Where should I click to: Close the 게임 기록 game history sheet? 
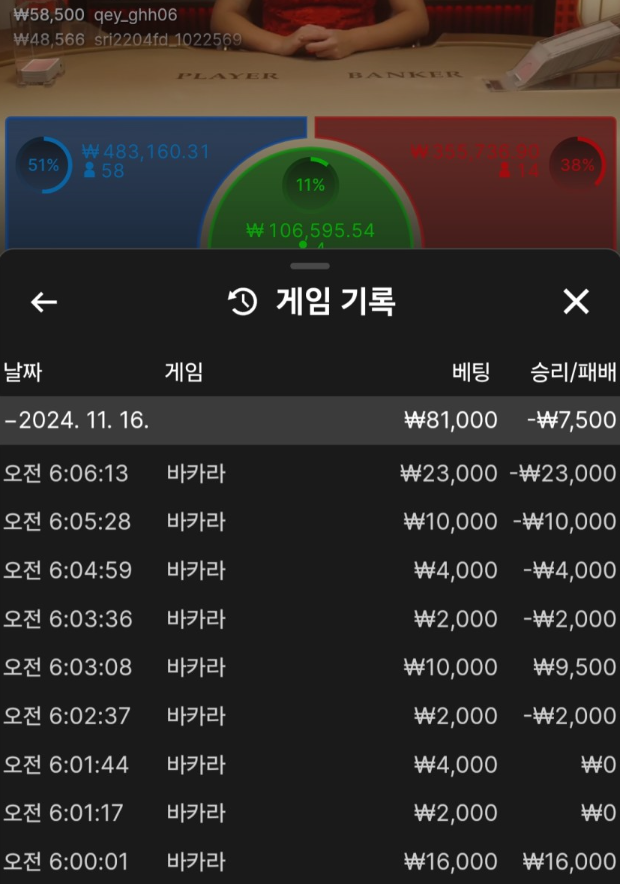pyautogui.click(x=576, y=302)
